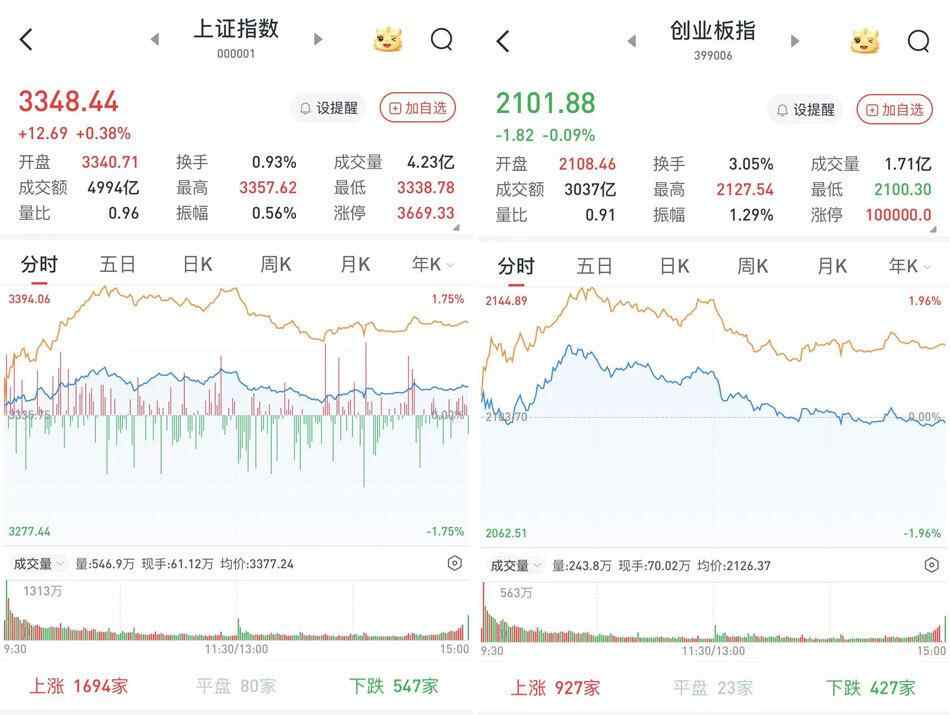950x715 pixels.
Task: Set a price alert for 上证指数
Action: 328,108
